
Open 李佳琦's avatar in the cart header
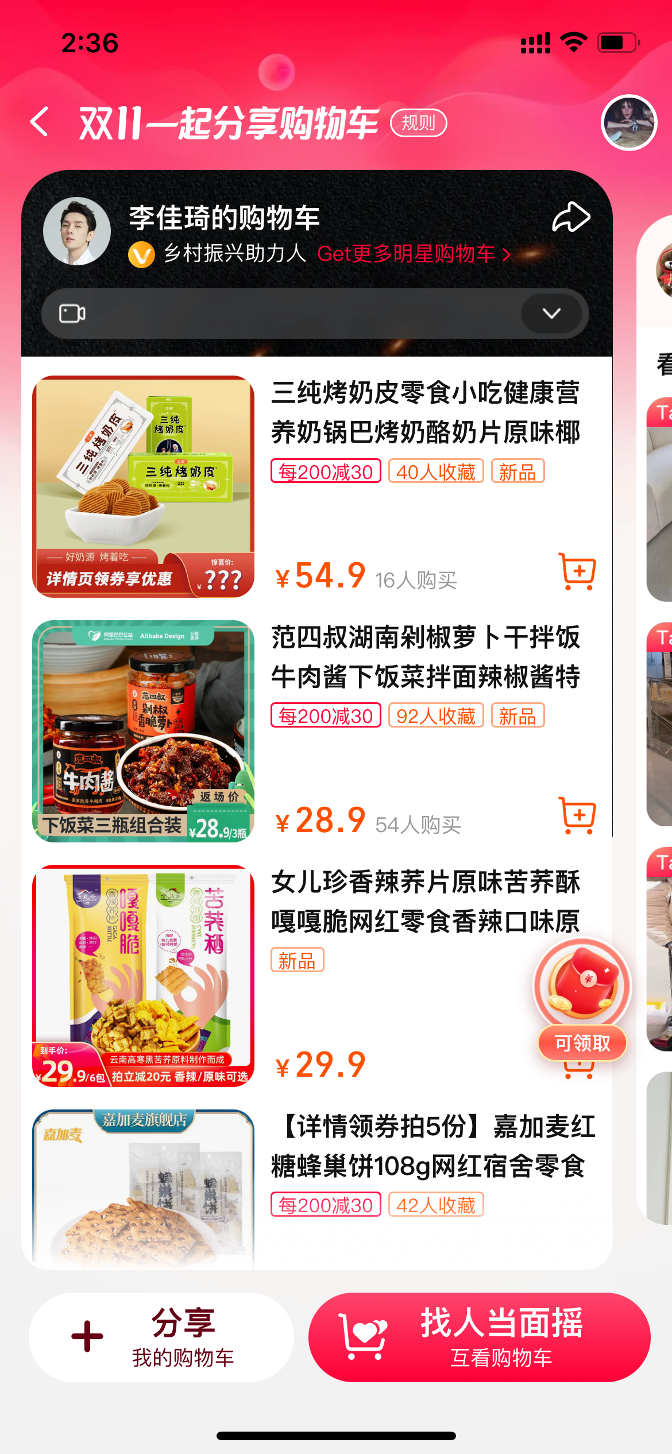pos(77,232)
